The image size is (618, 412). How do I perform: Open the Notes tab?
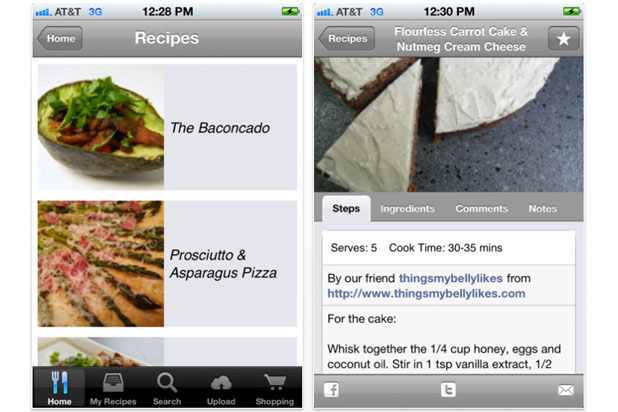click(542, 209)
